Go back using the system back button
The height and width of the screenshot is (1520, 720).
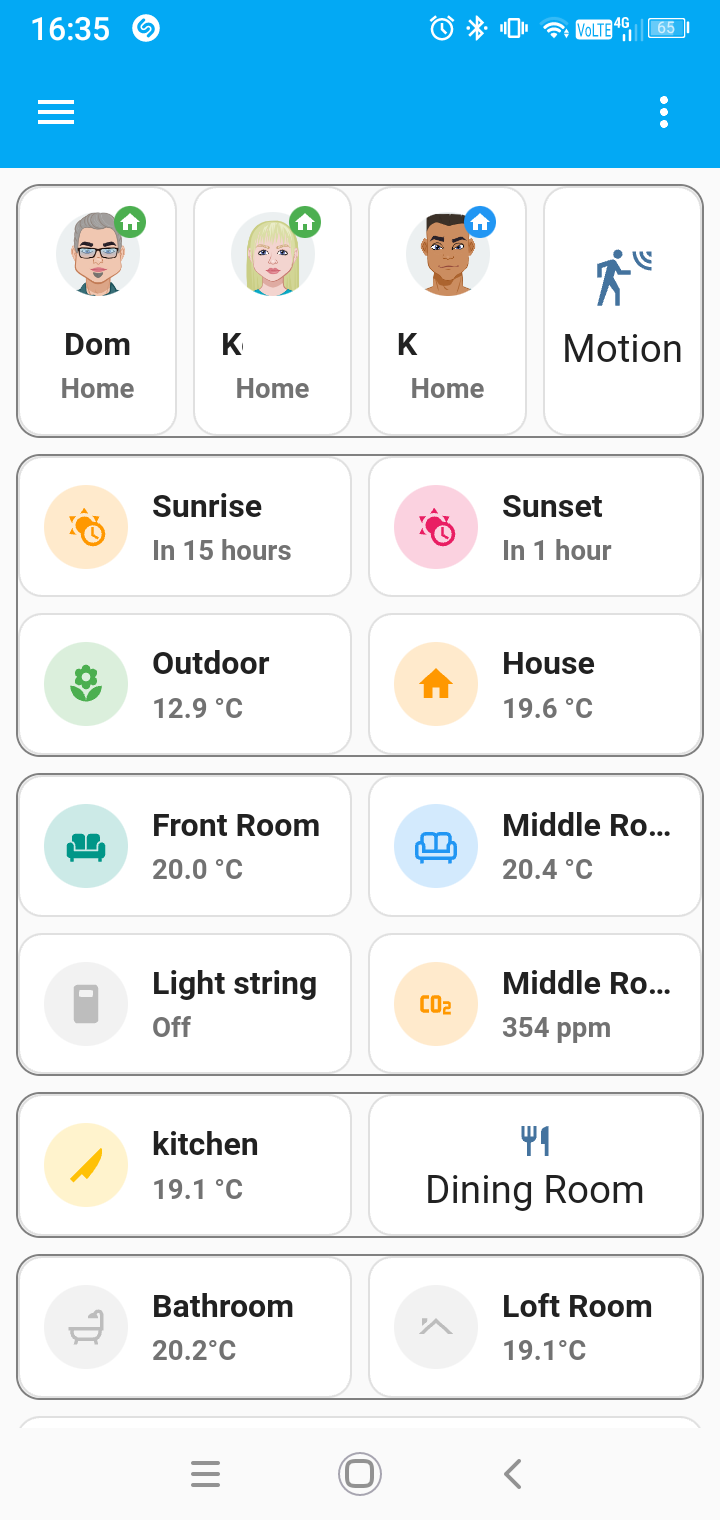click(x=513, y=1473)
